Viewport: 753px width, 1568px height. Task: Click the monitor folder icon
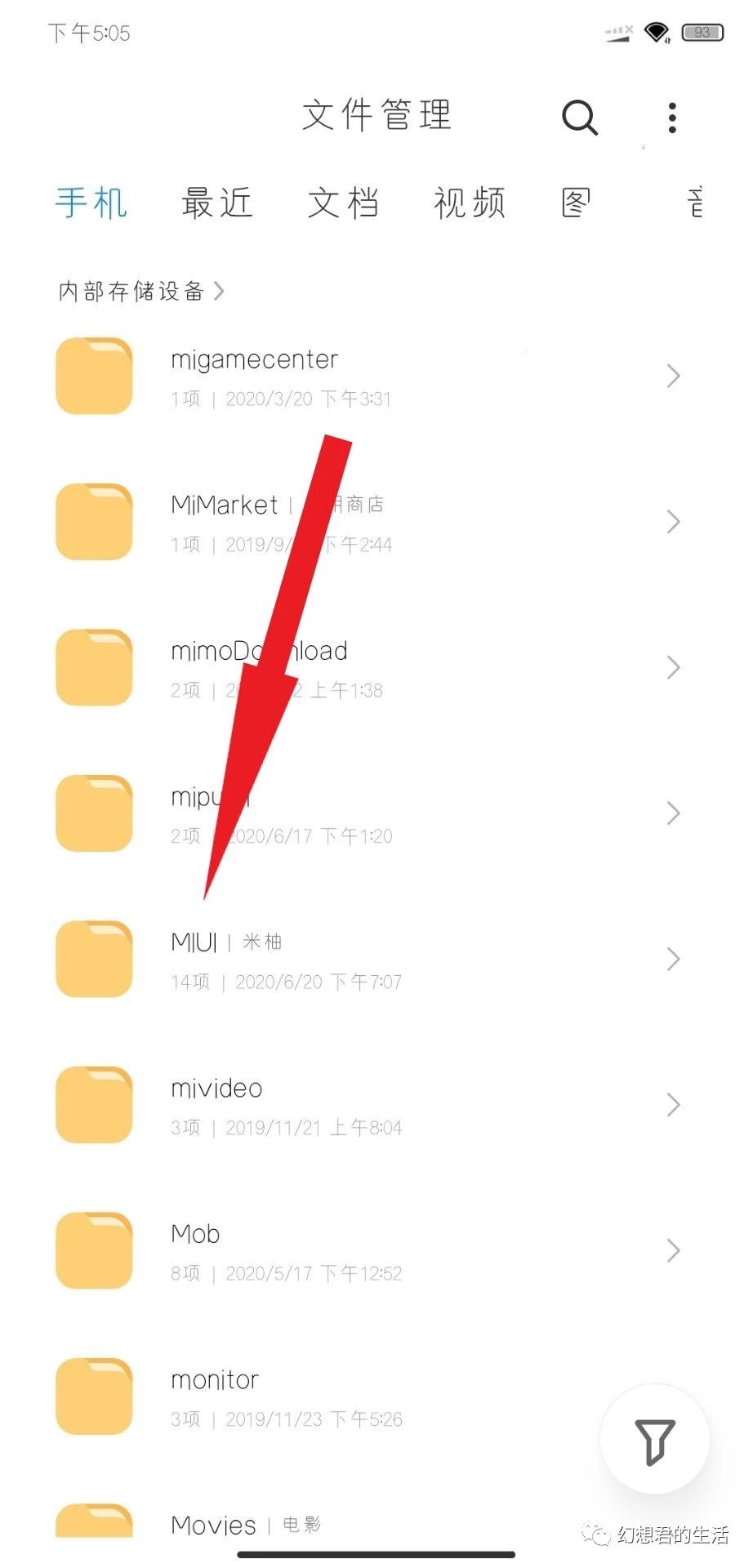point(92,1396)
